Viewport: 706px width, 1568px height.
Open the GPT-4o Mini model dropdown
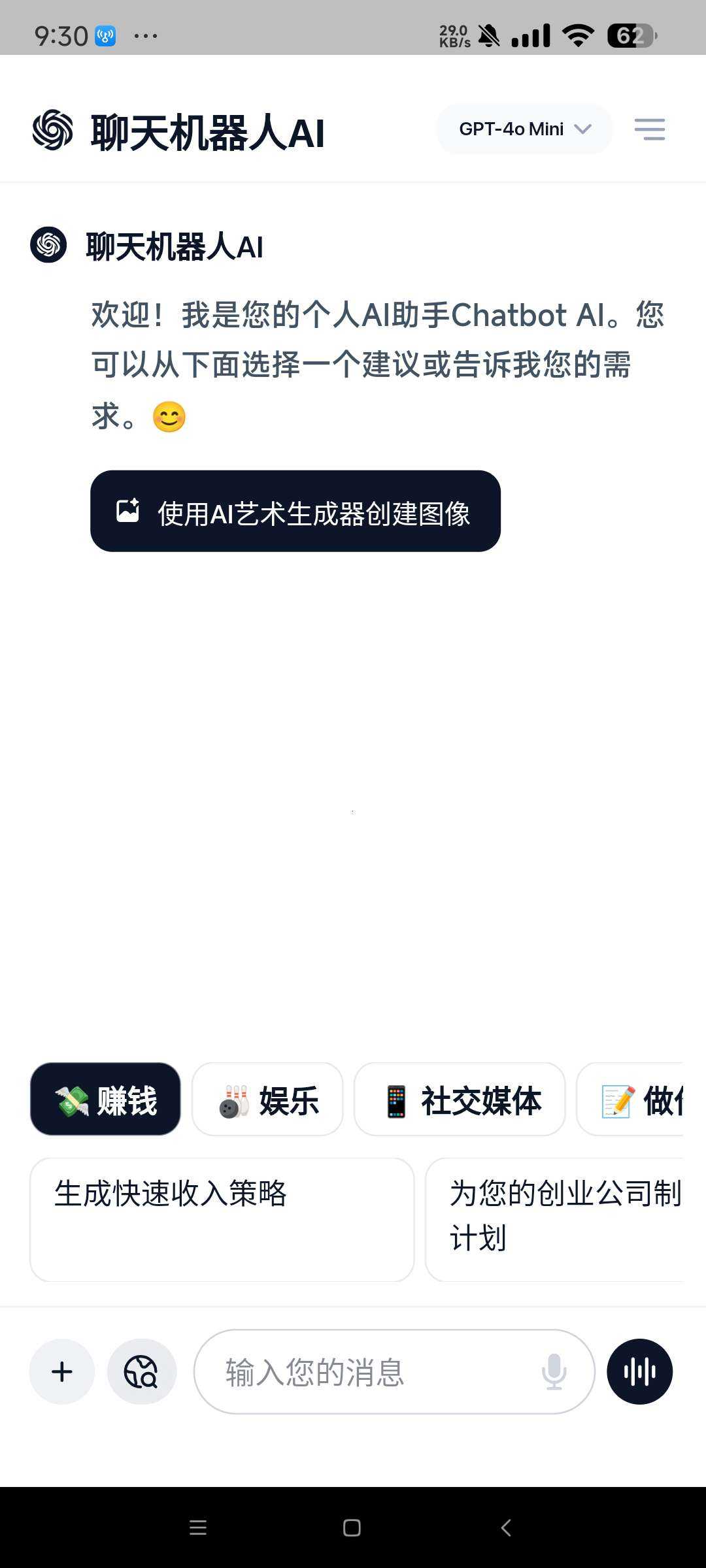[524, 129]
